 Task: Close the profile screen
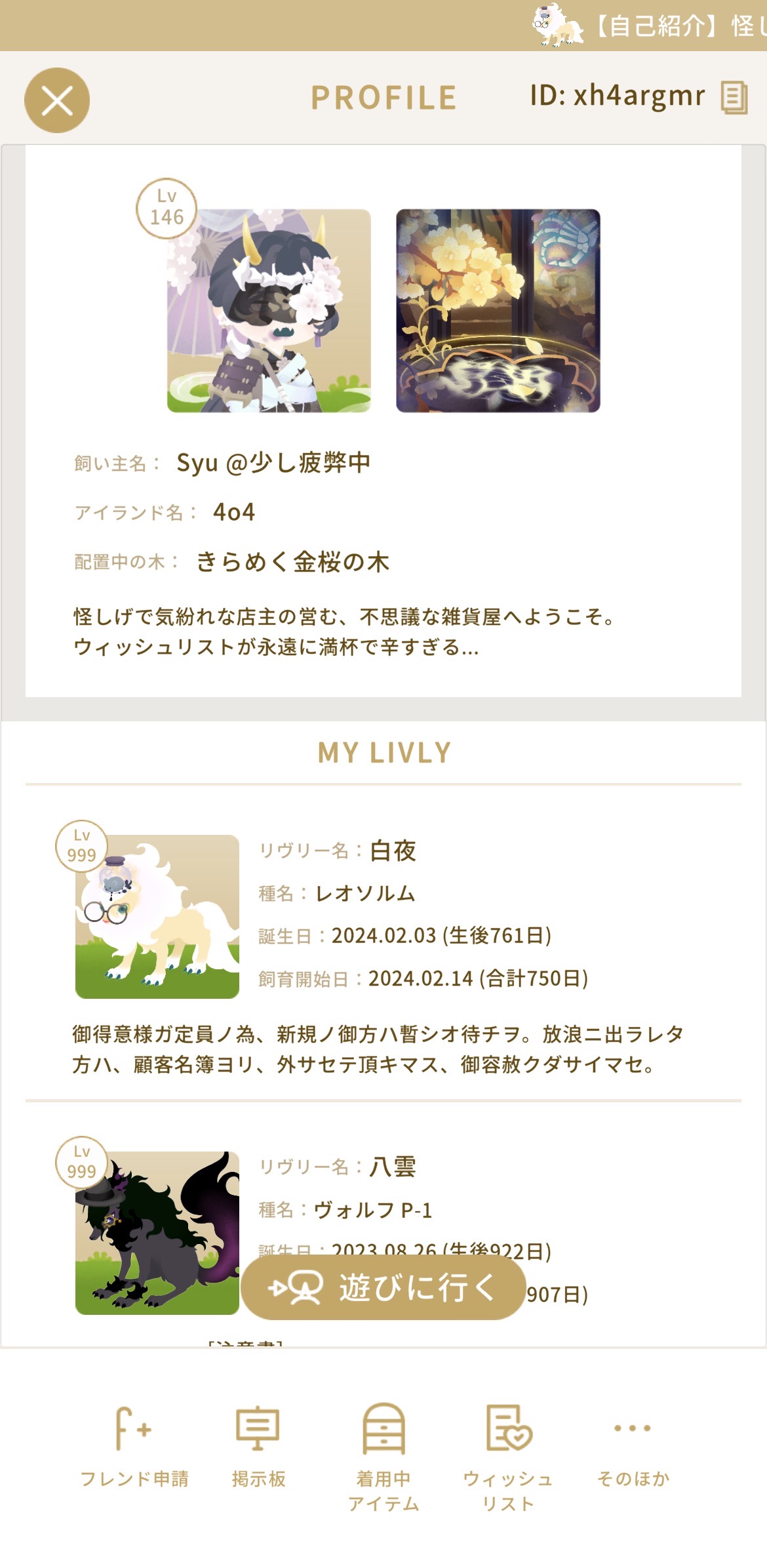(x=57, y=100)
